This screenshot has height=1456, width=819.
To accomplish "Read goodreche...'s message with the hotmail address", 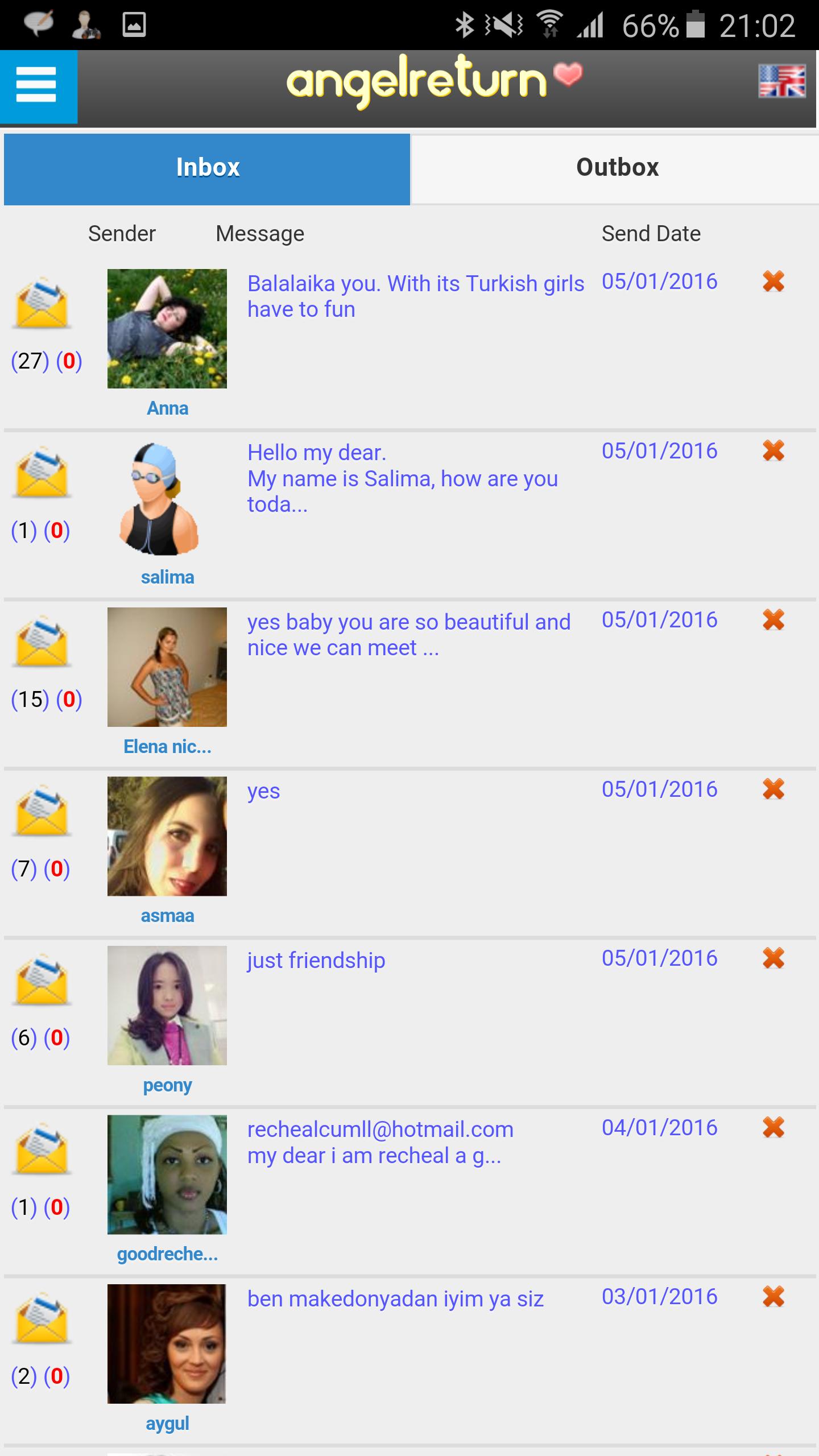I will click(380, 1142).
